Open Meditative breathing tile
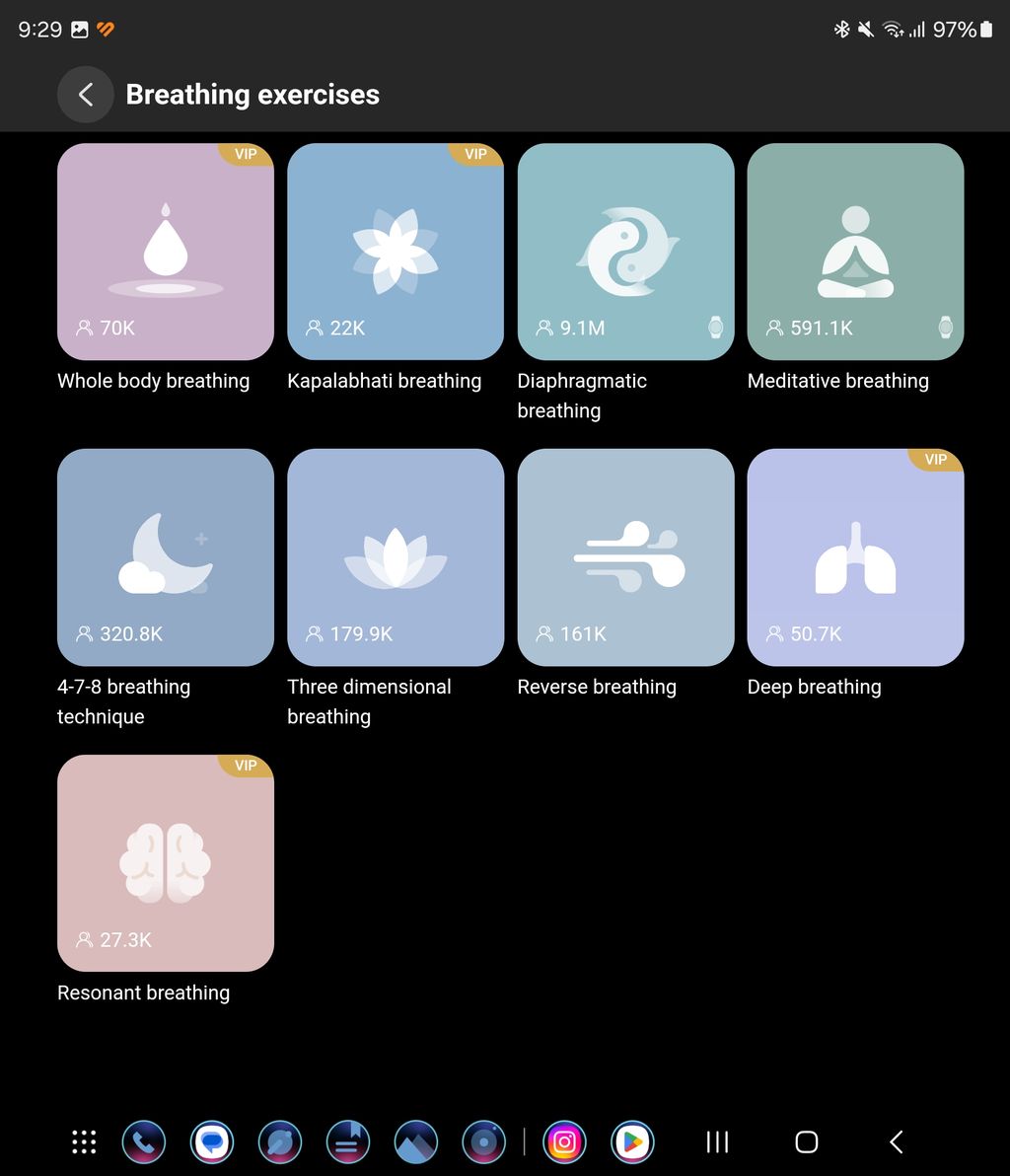Viewport: 1010px width, 1176px height. pyautogui.click(x=855, y=252)
